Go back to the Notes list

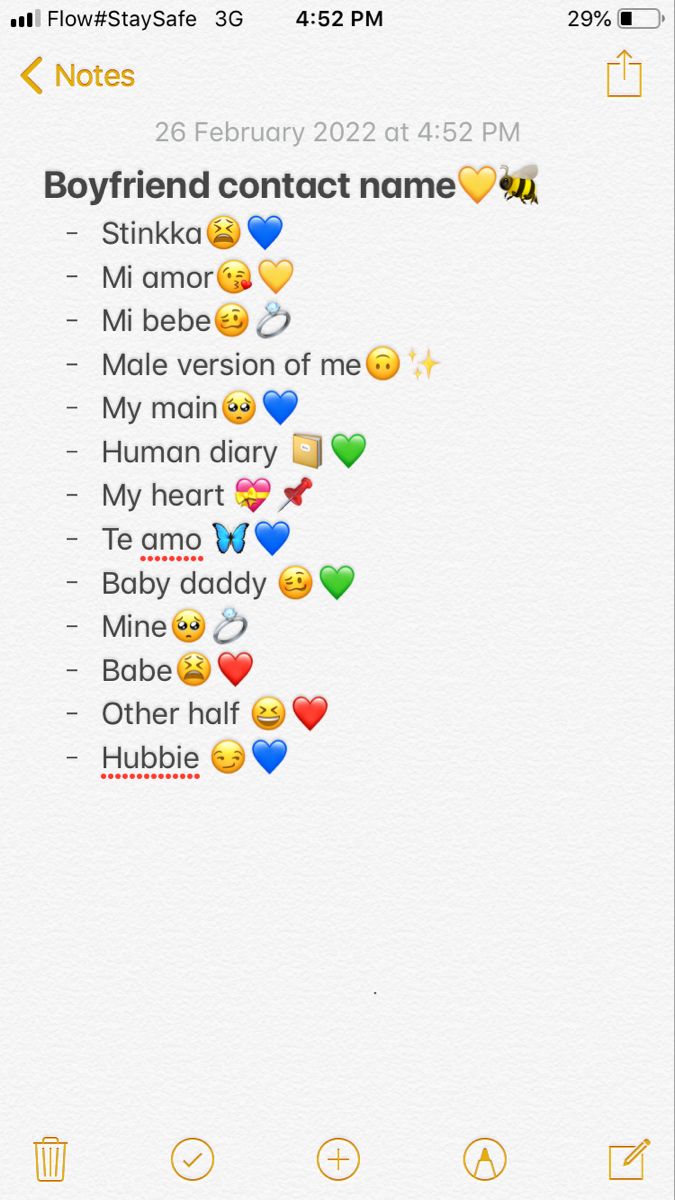[78, 76]
